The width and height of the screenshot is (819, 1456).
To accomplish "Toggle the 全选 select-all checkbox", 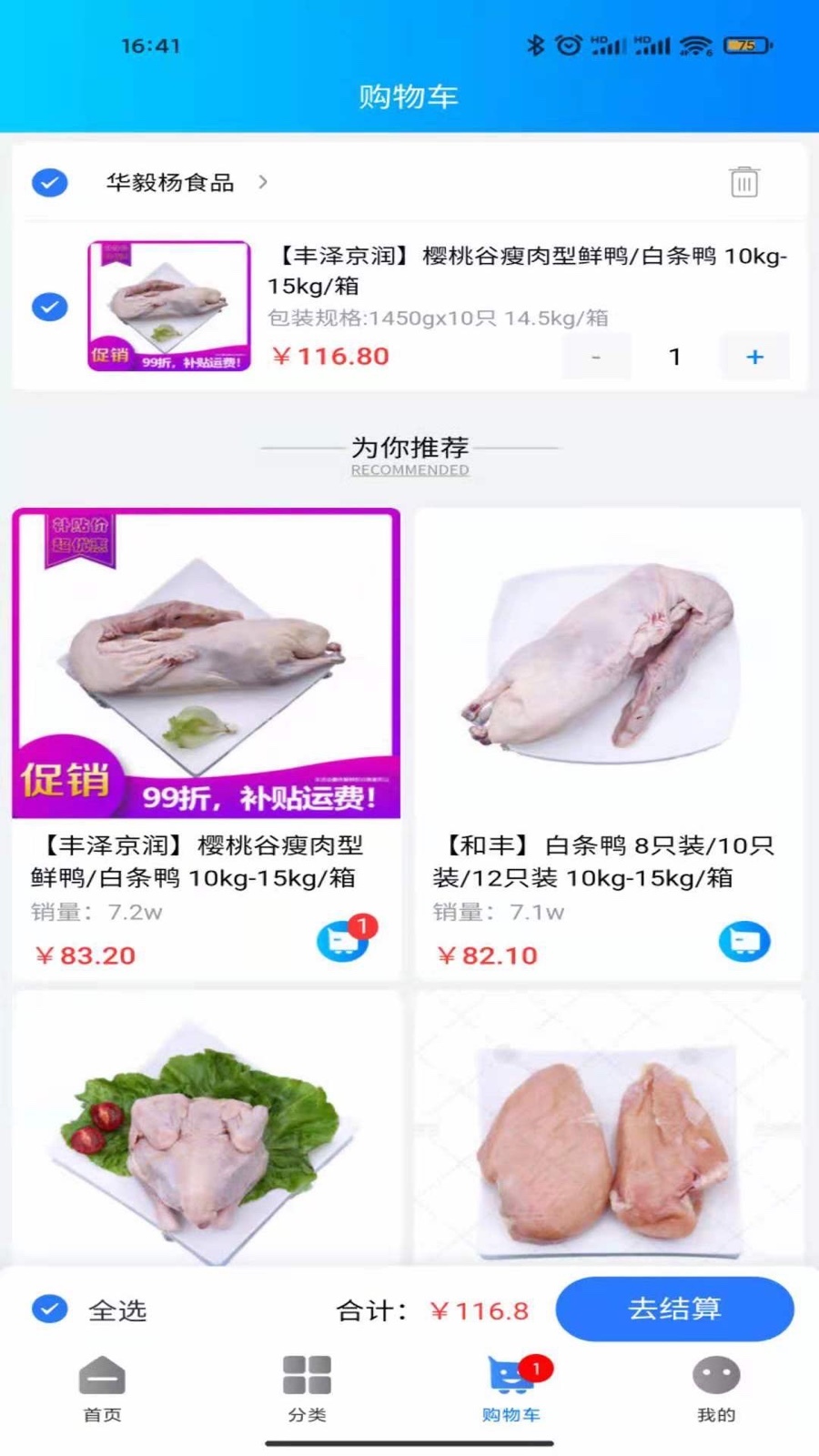I will [x=50, y=1309].
